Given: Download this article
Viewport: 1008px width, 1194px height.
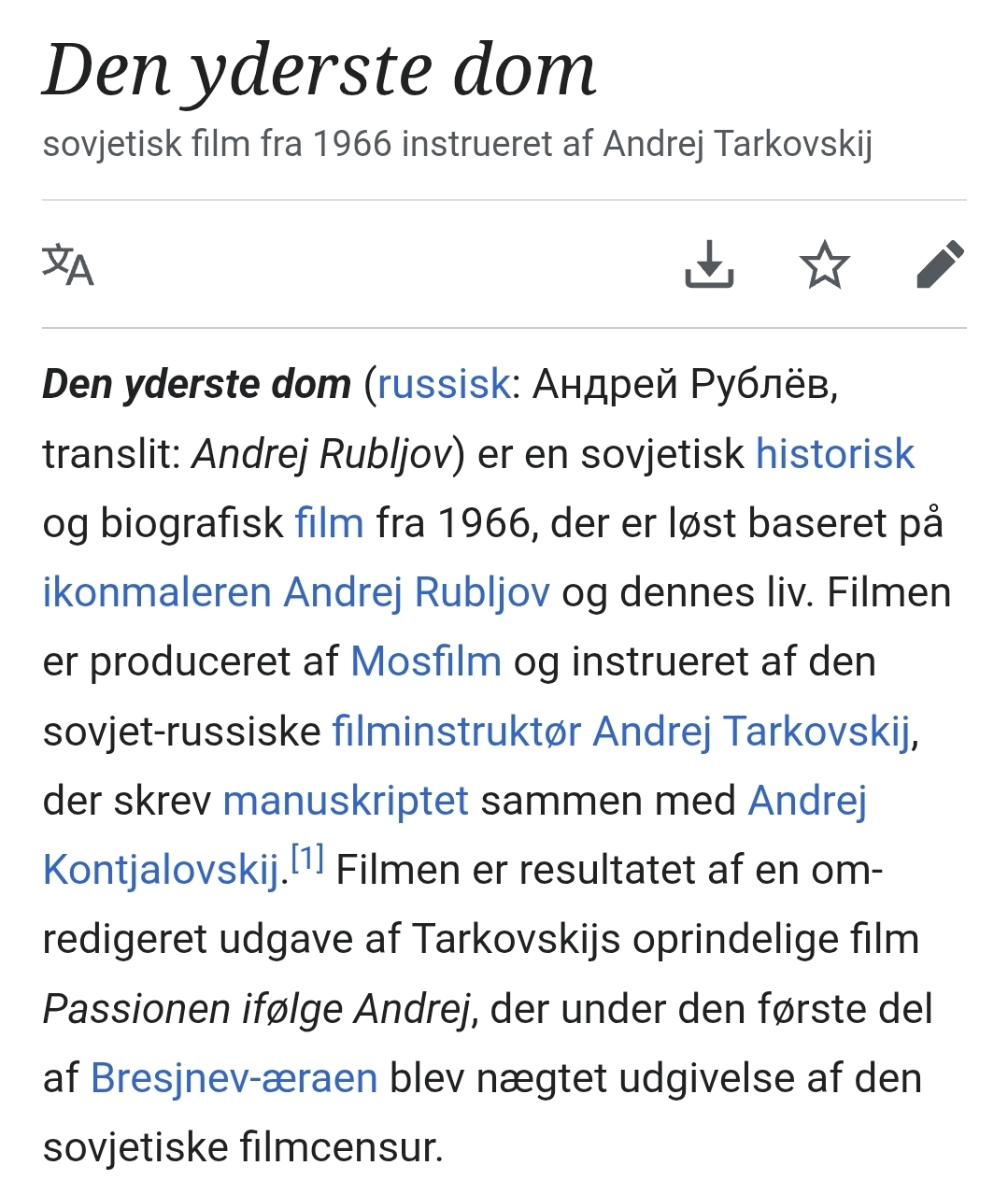Looking at the screenshot, I should [x=709, y=264].
